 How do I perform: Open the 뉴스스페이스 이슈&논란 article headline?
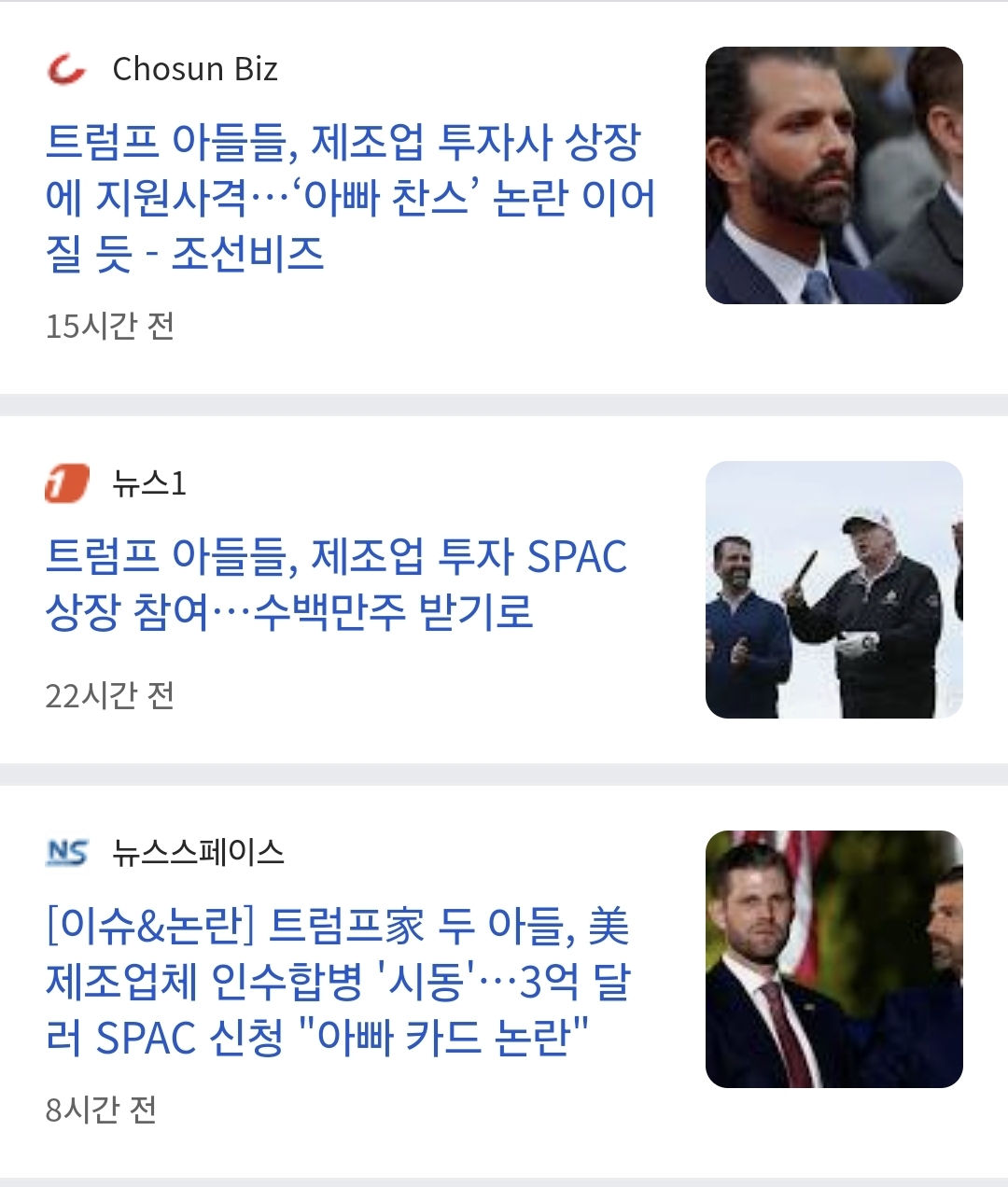point(338,981)
